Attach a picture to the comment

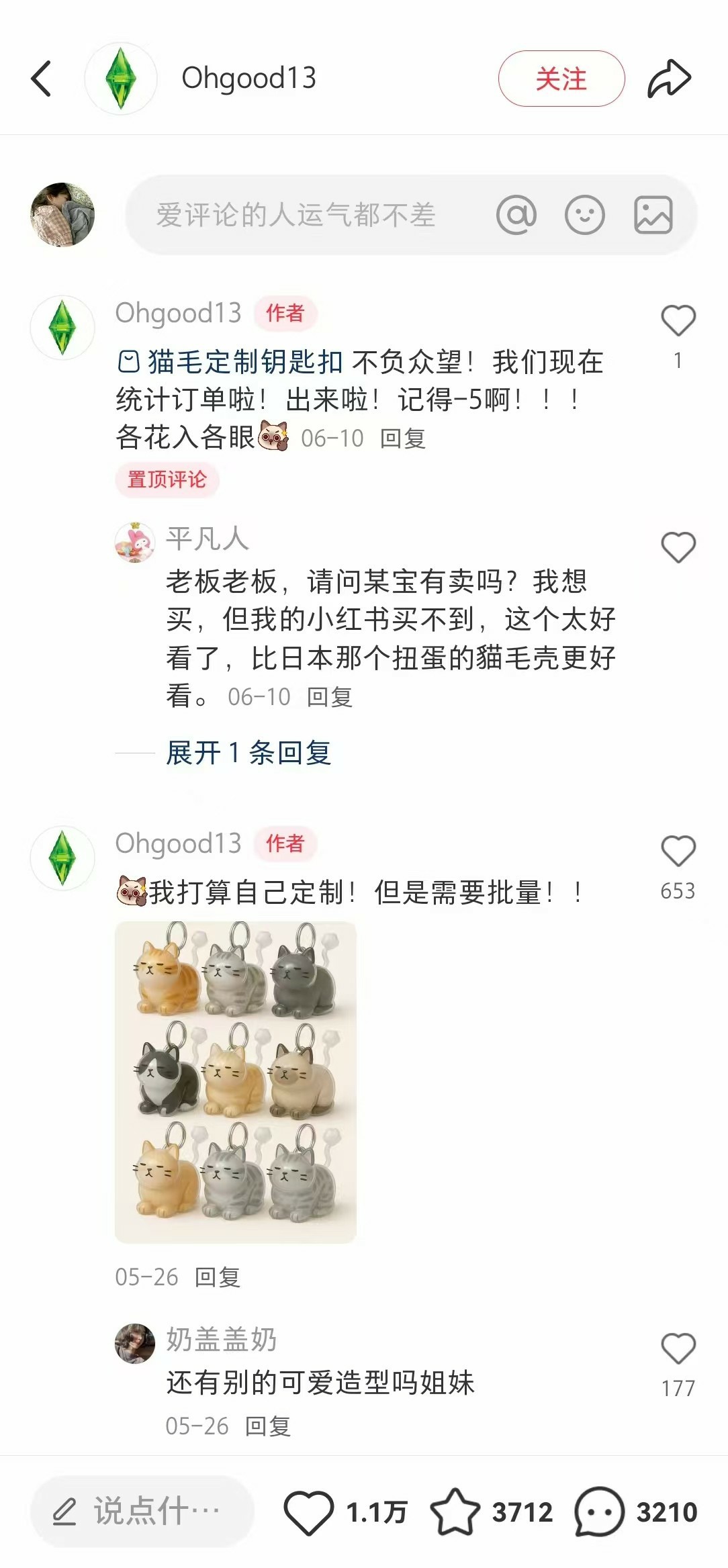(x=653, y=216)
